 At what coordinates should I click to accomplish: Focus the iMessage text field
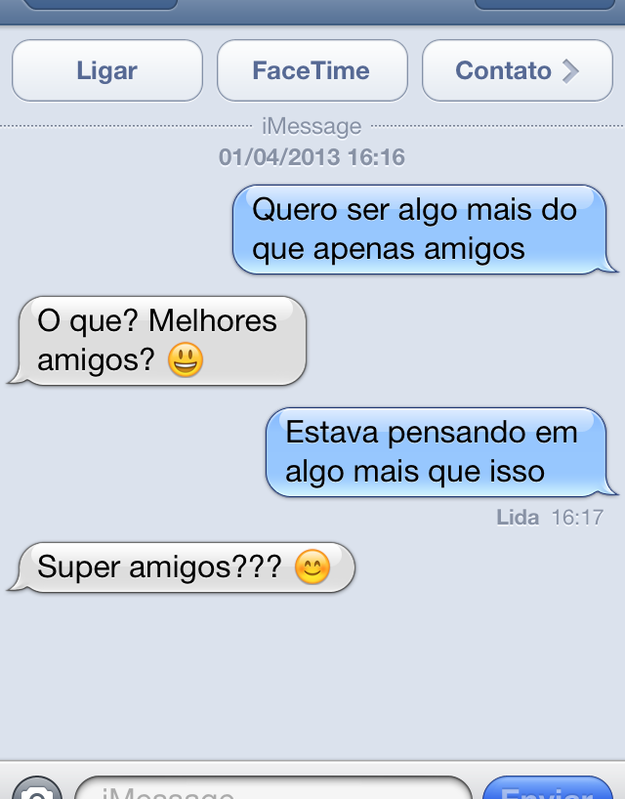[272, 790]
